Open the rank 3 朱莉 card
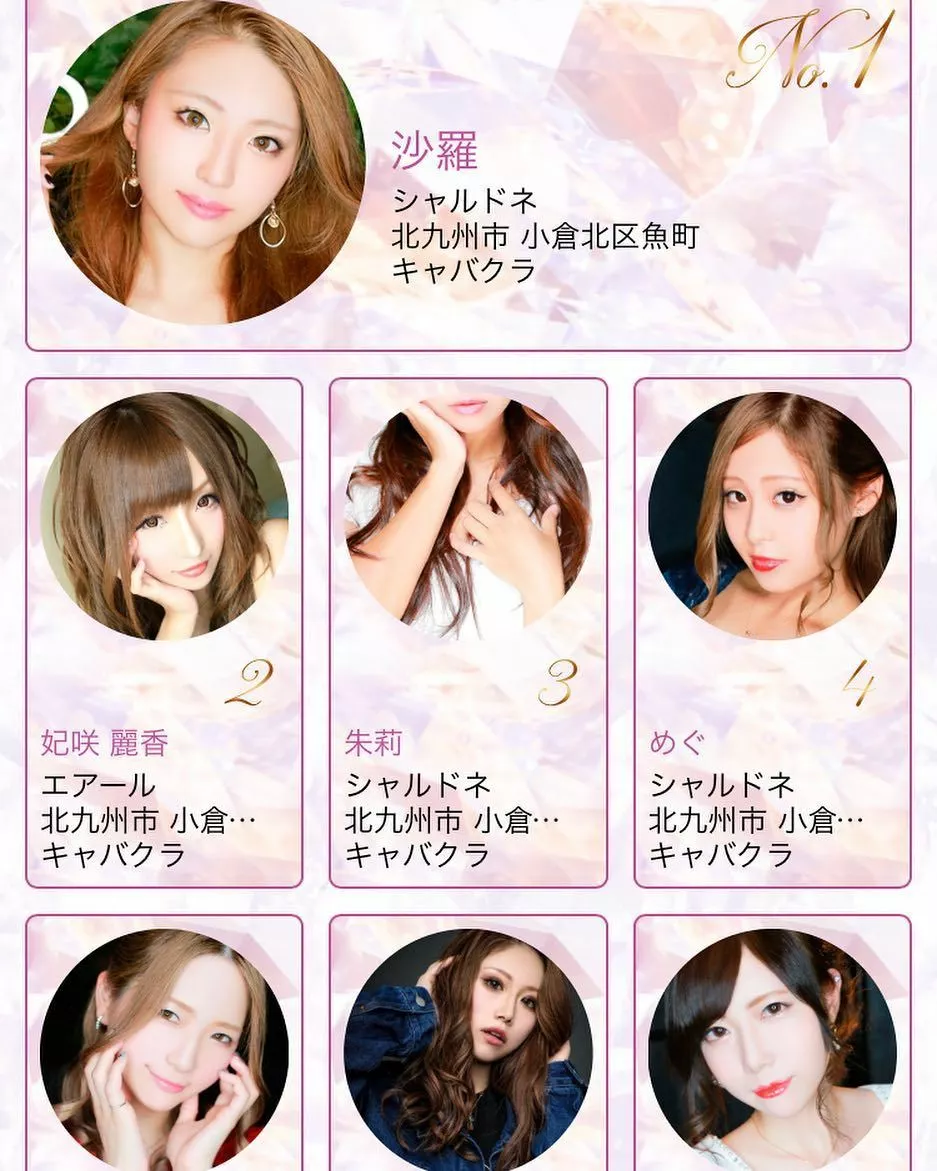The image size is (937, 1171). 468,632
